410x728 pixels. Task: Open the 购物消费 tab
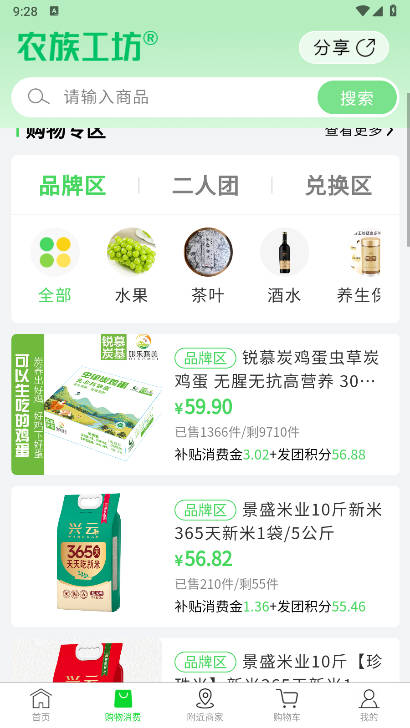(x=123, y=705)
